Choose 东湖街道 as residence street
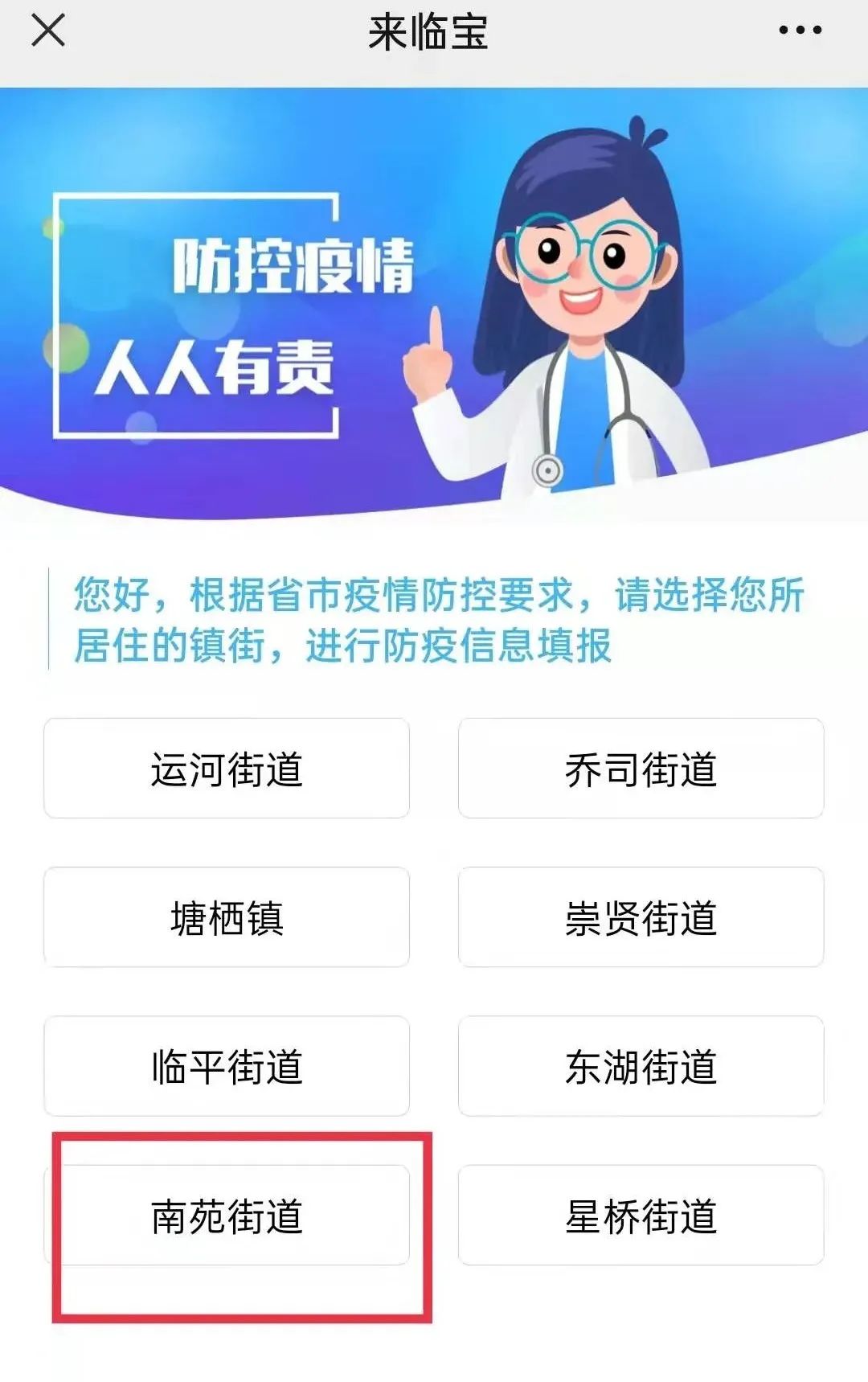Viewport: 868px width, 1382px height. pyautogui.click(x=641, y=1066)
